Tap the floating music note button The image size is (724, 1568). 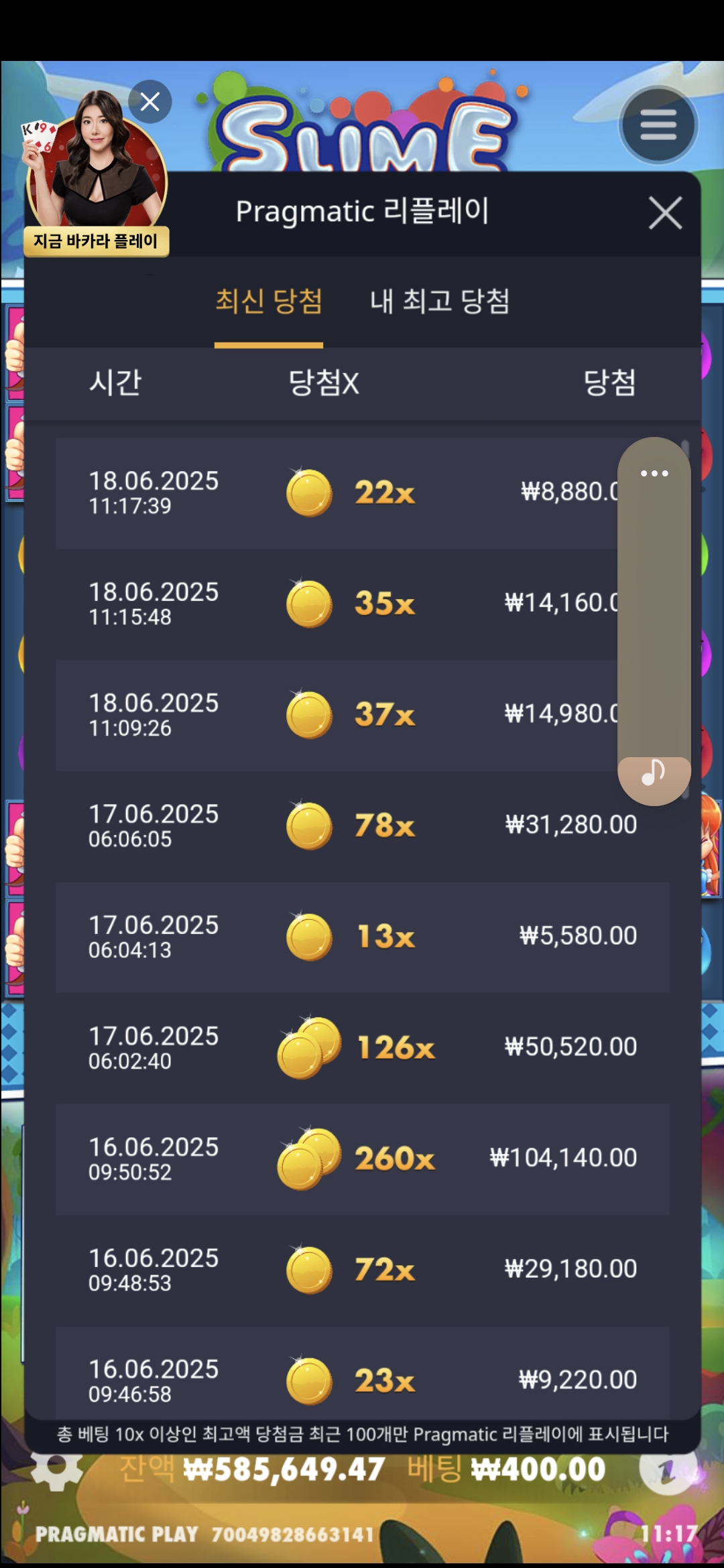[x=654, y=774]
